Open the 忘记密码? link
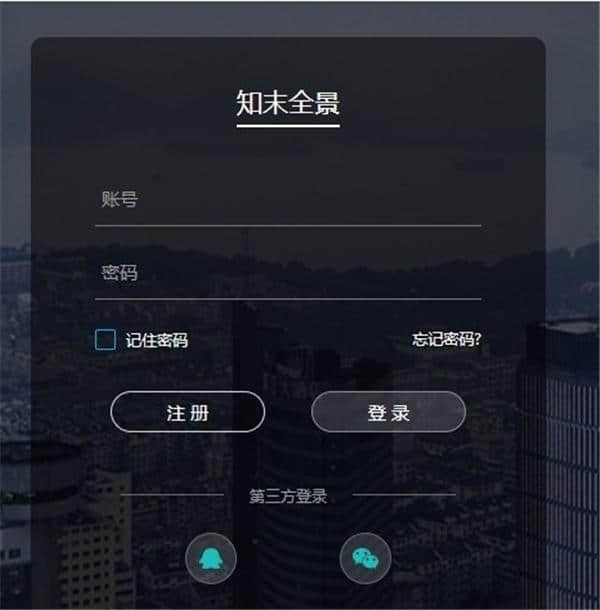 coord(447,340)
